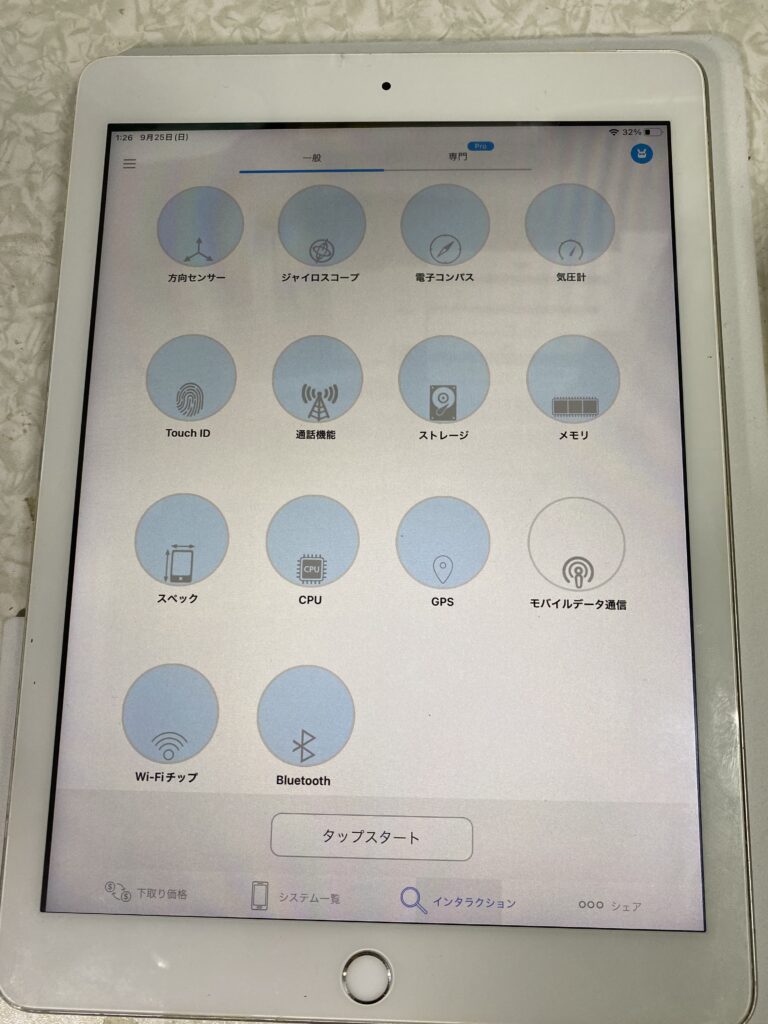Open the 気圧計 check

[x=569, y=226]
